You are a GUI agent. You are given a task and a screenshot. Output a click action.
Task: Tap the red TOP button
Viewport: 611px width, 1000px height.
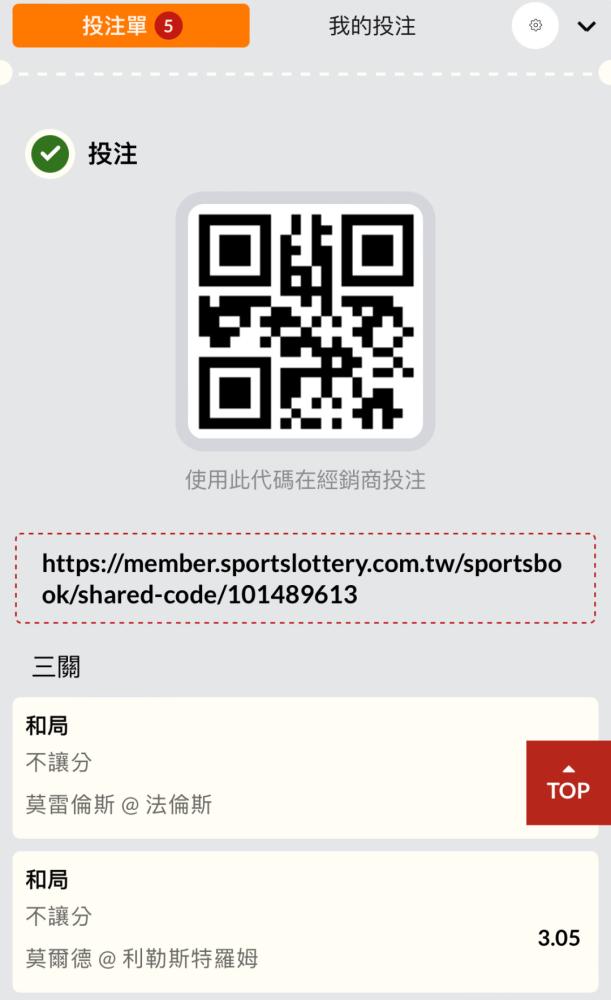[568, 783]
